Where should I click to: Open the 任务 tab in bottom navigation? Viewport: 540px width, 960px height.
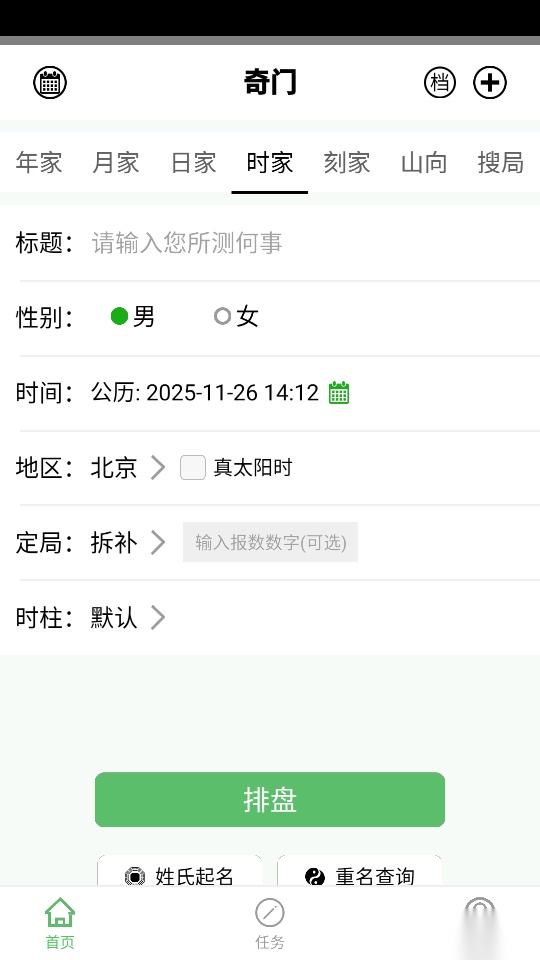(270, 924)
